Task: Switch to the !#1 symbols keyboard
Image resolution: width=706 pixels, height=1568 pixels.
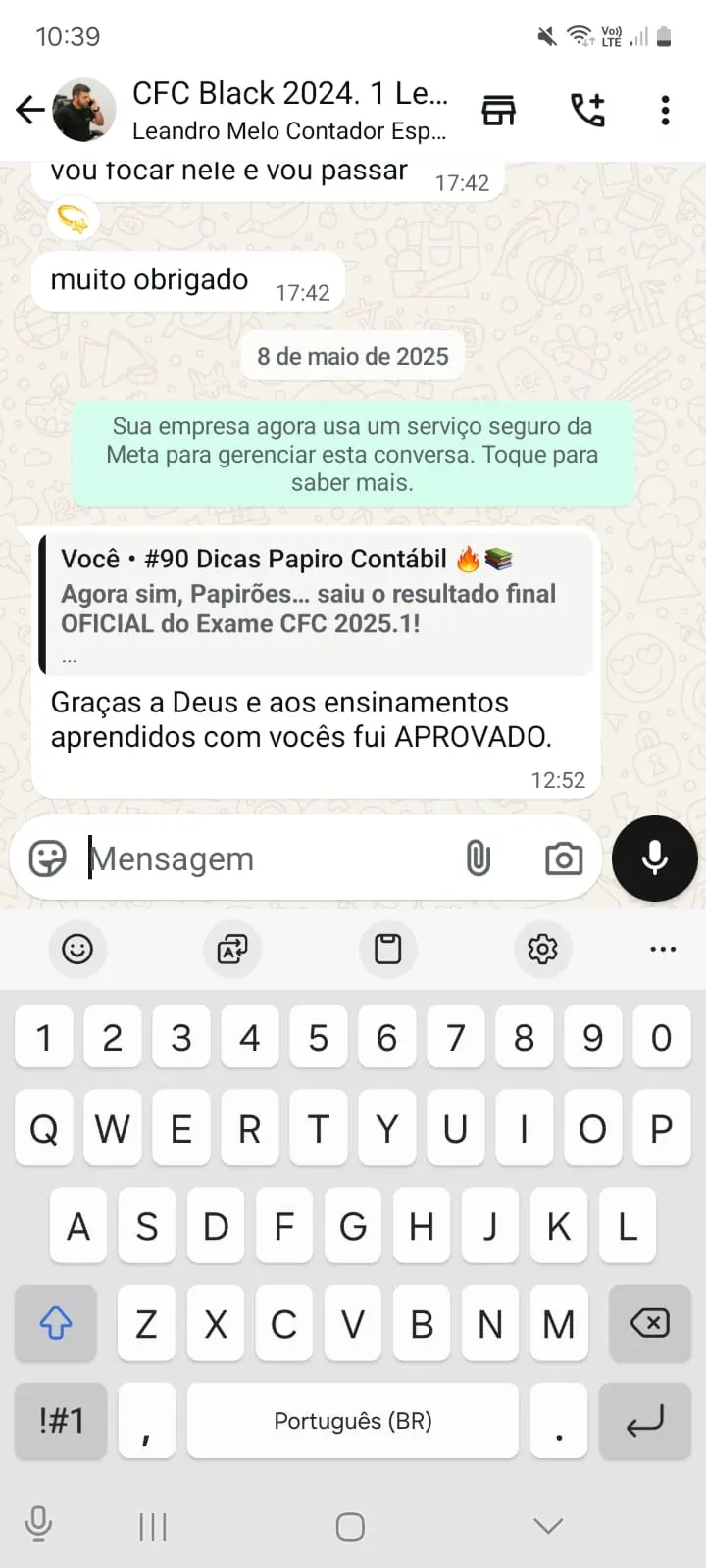Action: click(x=61, y=1421)
